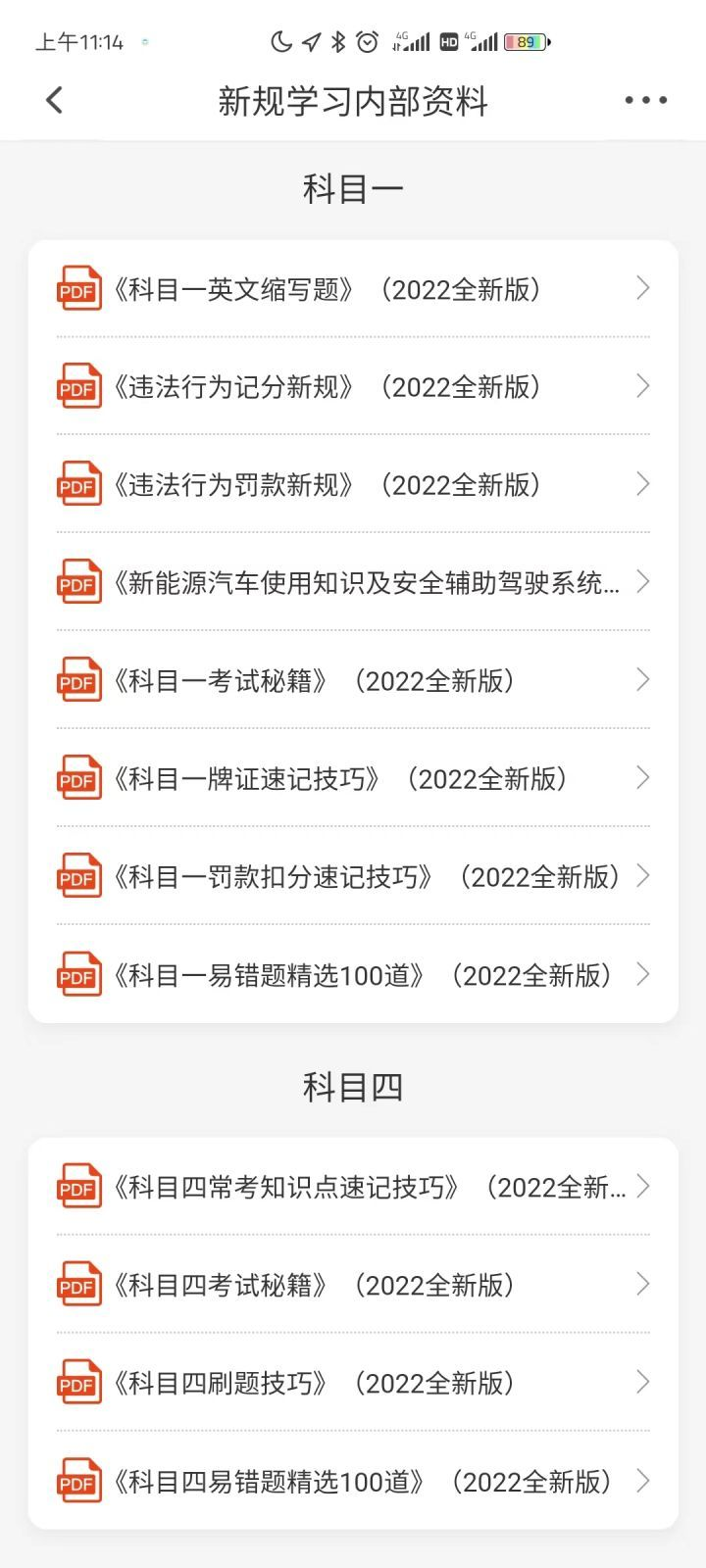Tap the PDF icon for 科目四易错题精选100道

(78, 1482)
